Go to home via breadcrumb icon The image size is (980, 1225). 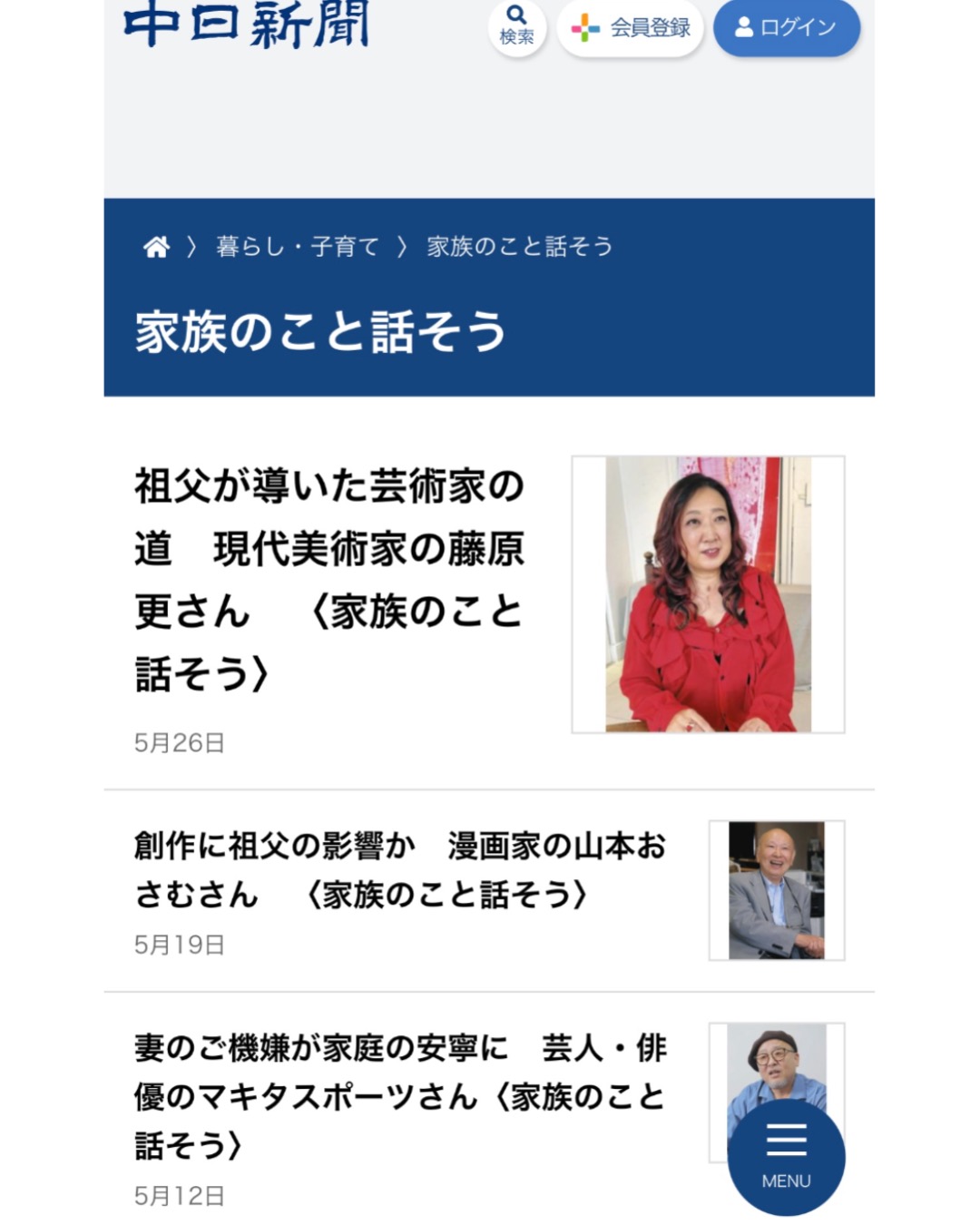156,247
